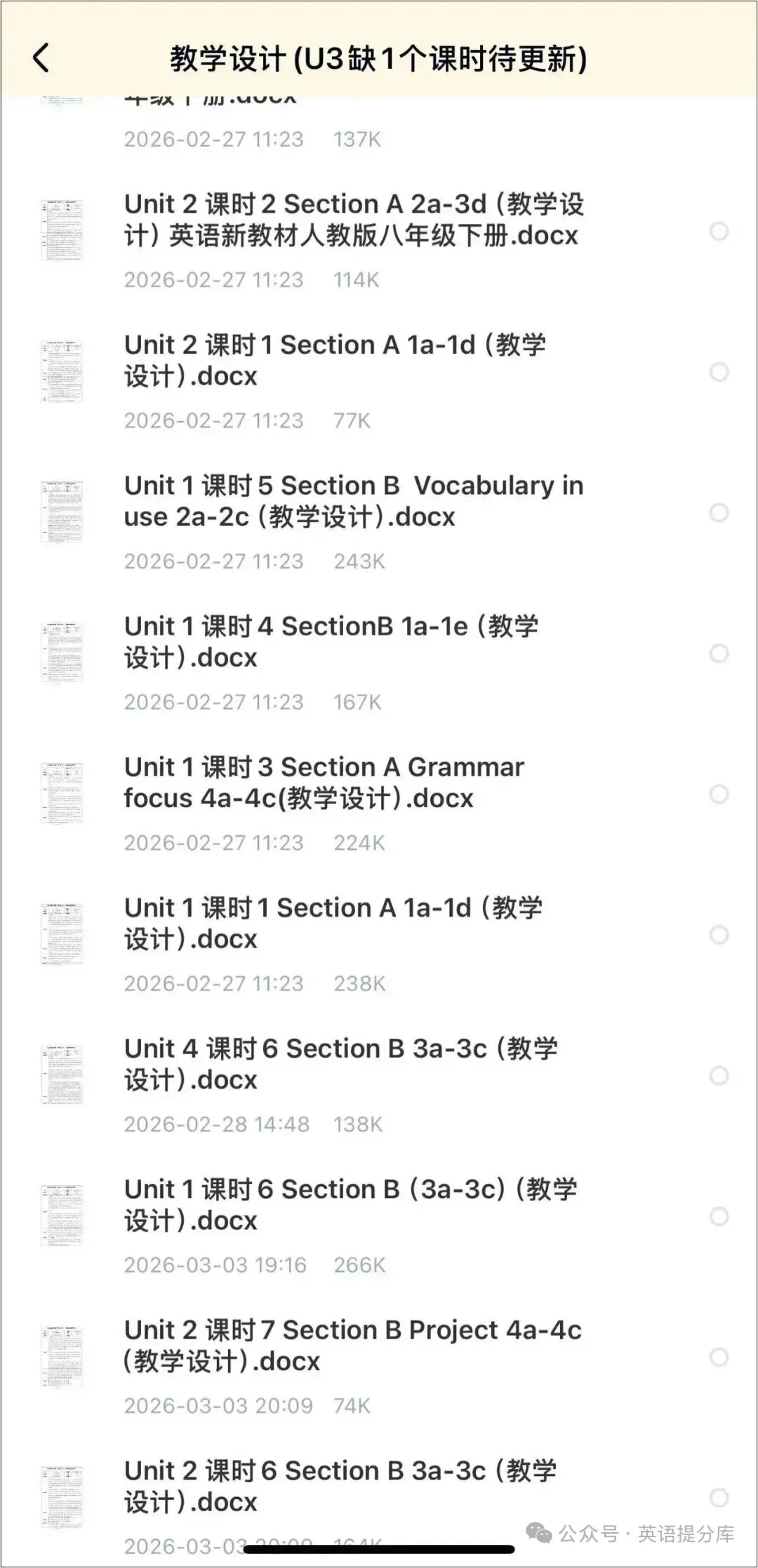This screenshot has height=1568, width=758.
Task: Open Unit 1 课时 6 Section B (3a-3c) file
Action: pos(350,1204)
